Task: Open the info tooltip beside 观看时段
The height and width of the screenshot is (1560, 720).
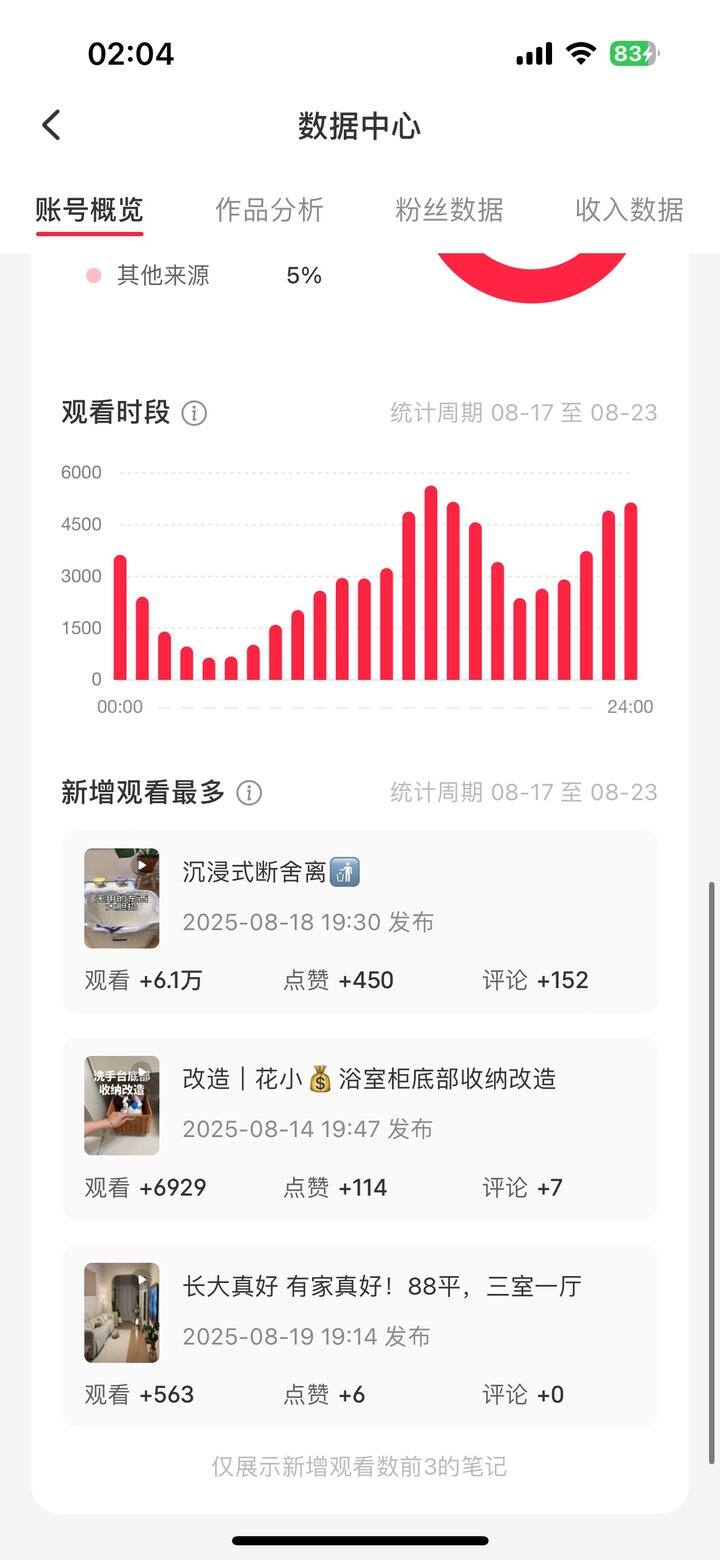Action: coord(196,413)
